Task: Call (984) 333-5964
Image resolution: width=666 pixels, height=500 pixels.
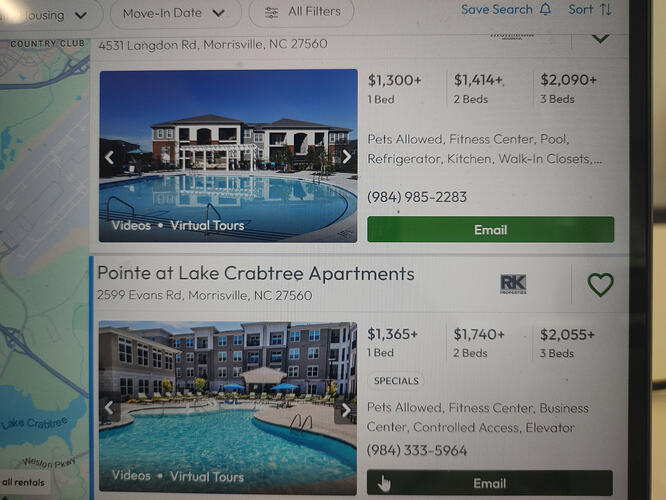Action: 417,451
